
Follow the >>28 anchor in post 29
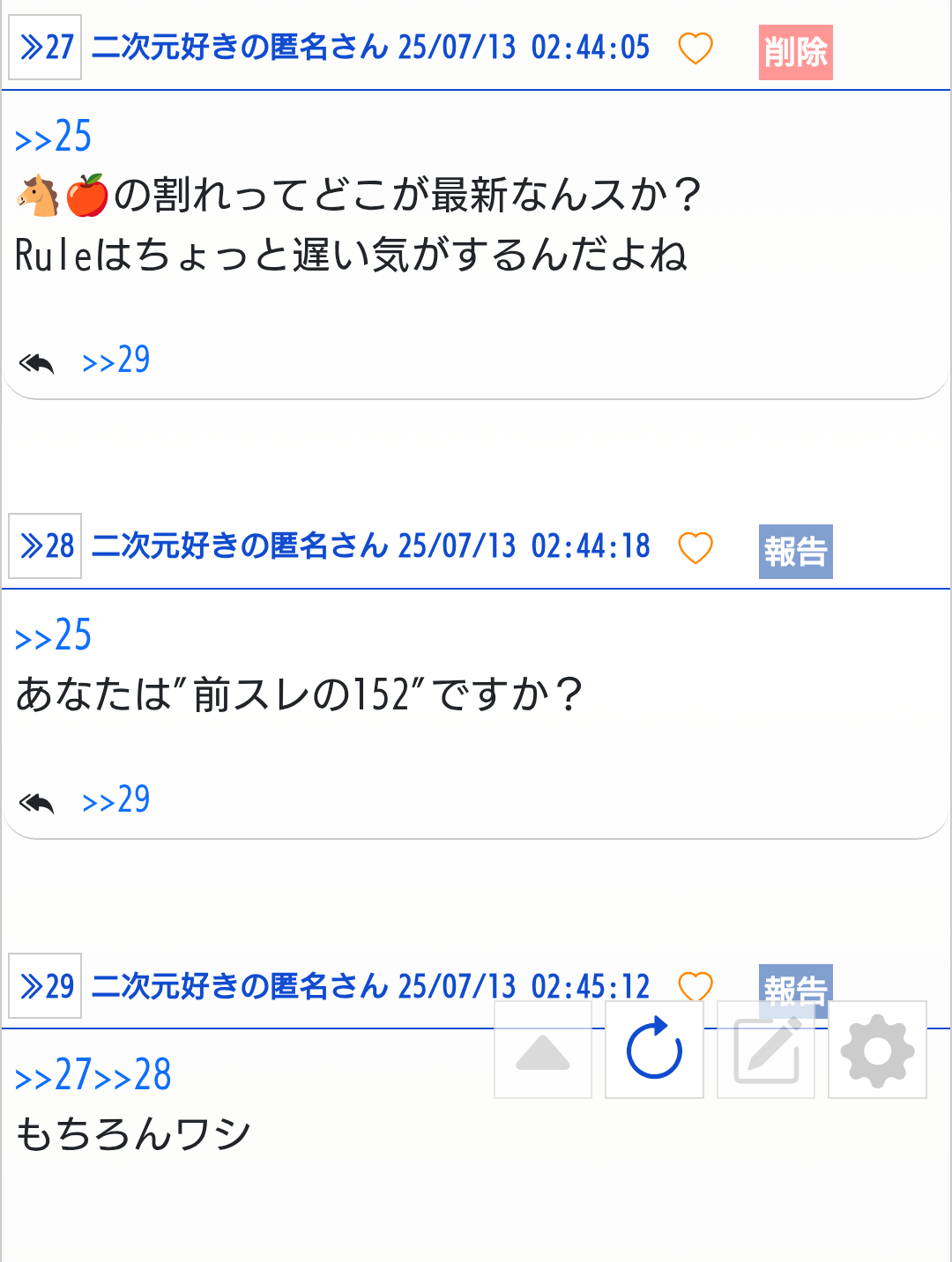click(x=132, y=1076)
